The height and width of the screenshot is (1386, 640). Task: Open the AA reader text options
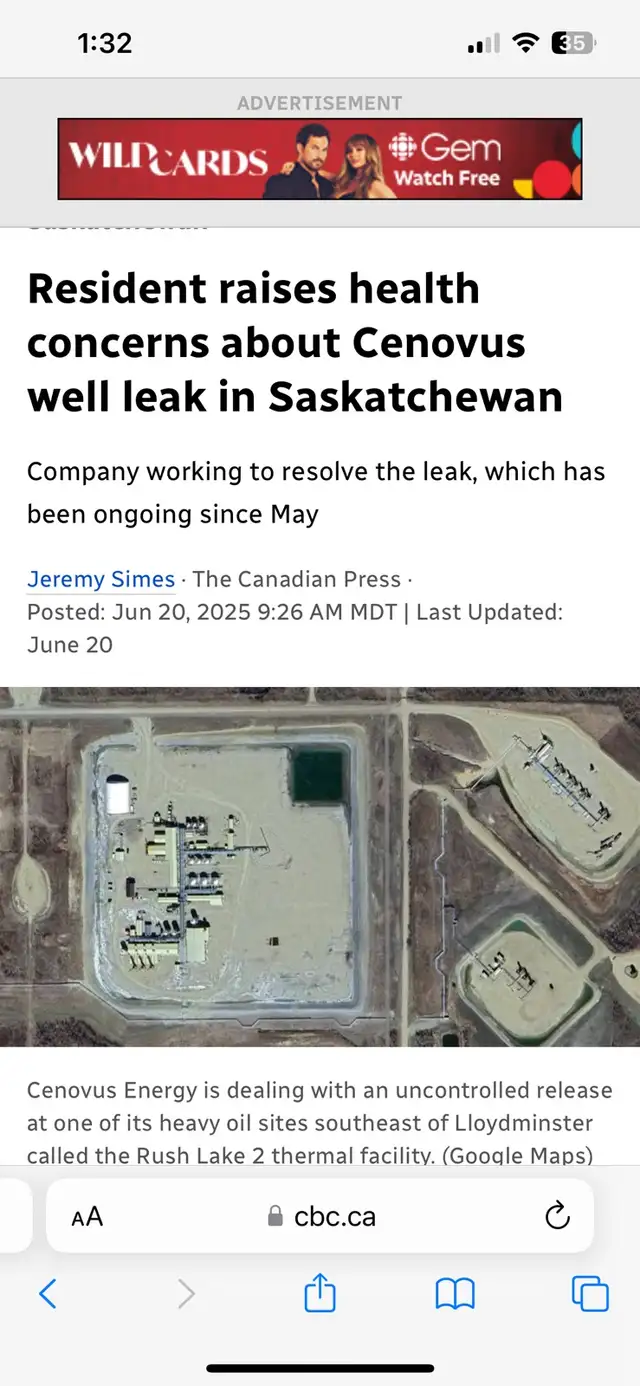tap(87, 1216)
